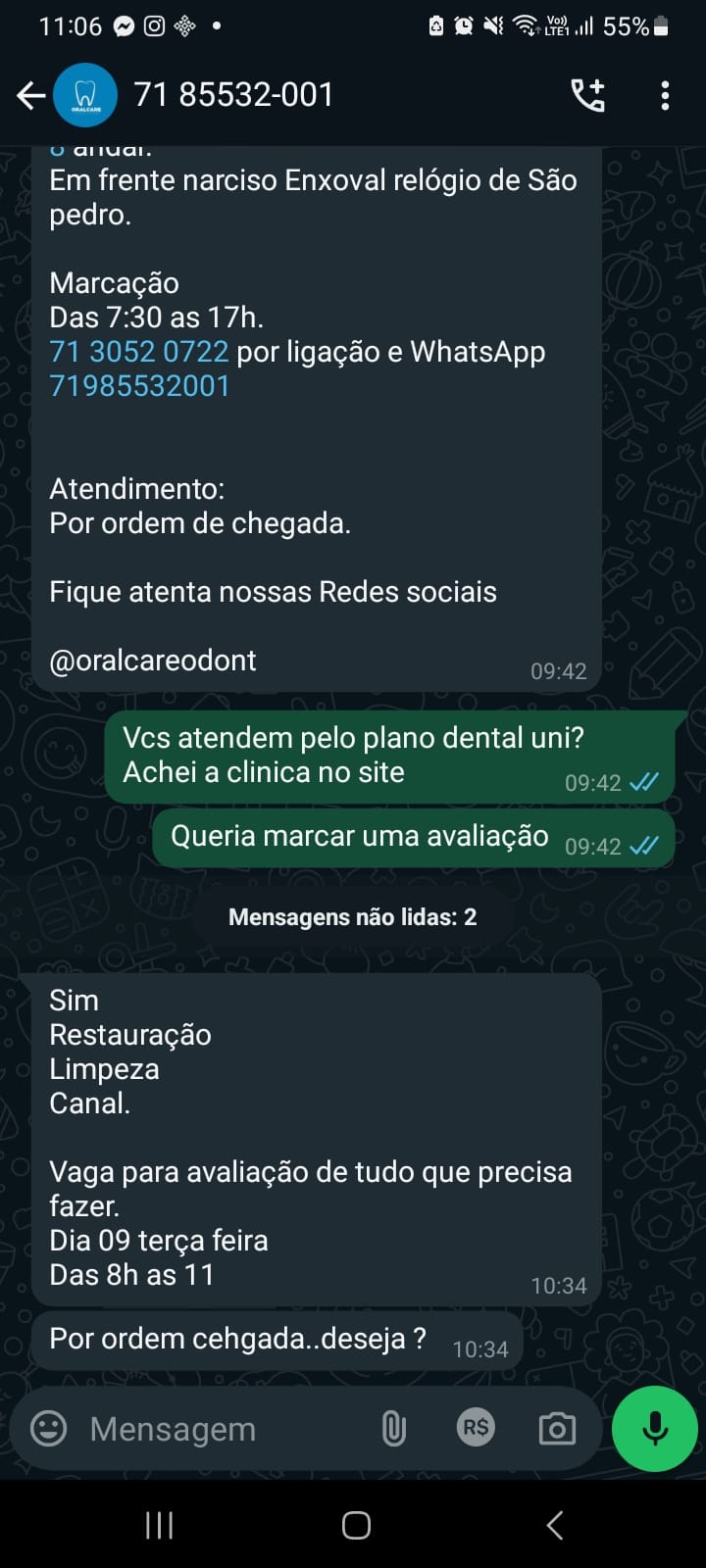This screenshot has width=706, height=1568.
Task: Open the camera to send a photo
Action: [557, 1429]
